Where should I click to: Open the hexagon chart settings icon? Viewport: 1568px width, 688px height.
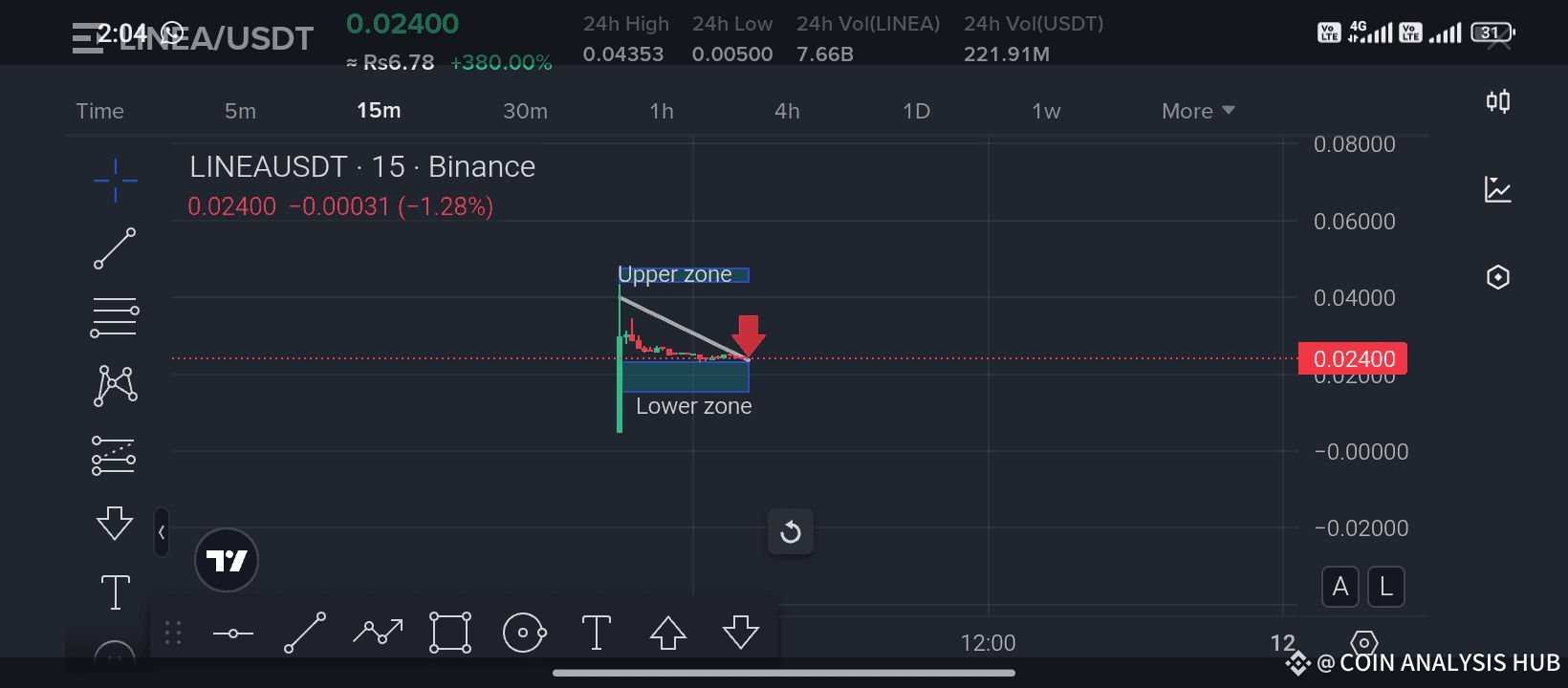pyautogui.click(x=1498, y=277)
